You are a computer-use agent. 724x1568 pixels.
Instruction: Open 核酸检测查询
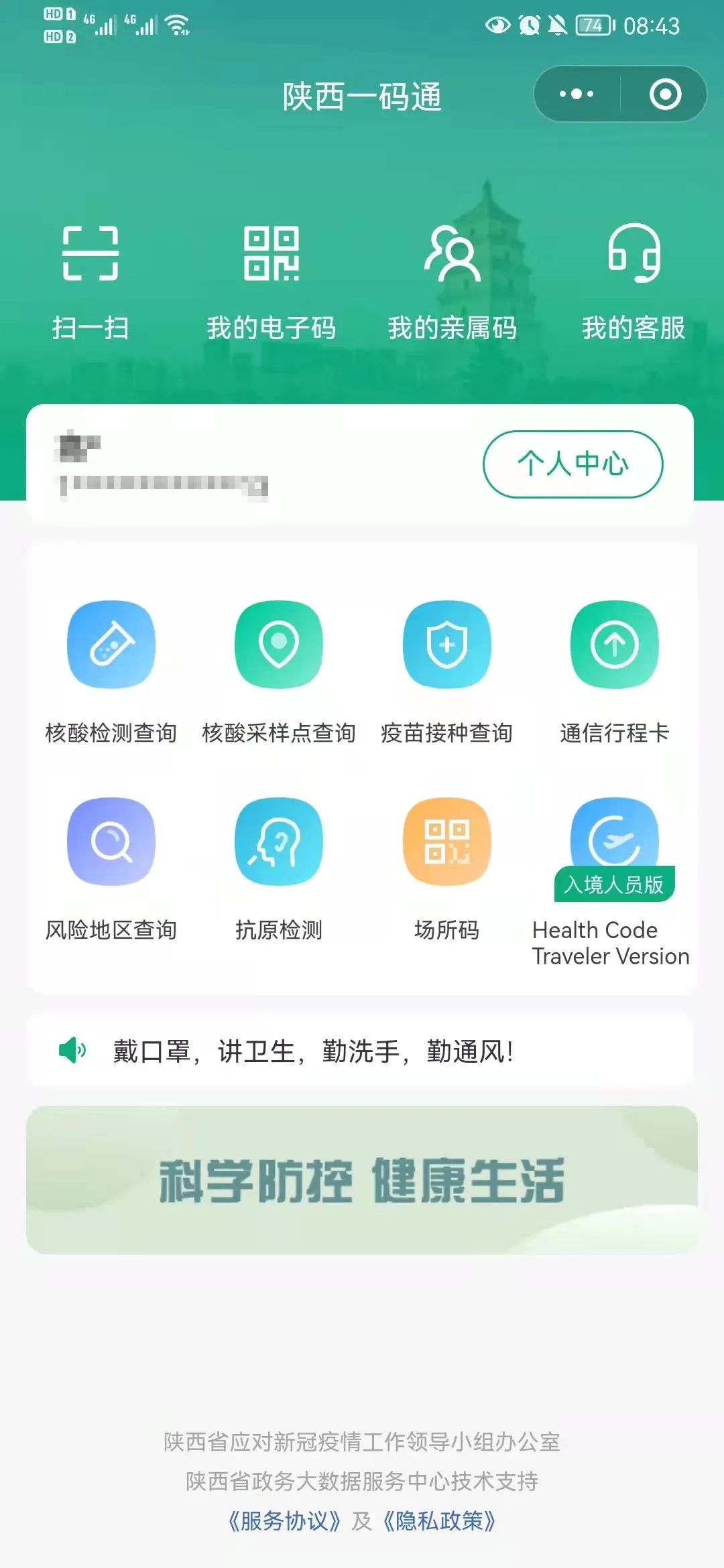point(111,670)
